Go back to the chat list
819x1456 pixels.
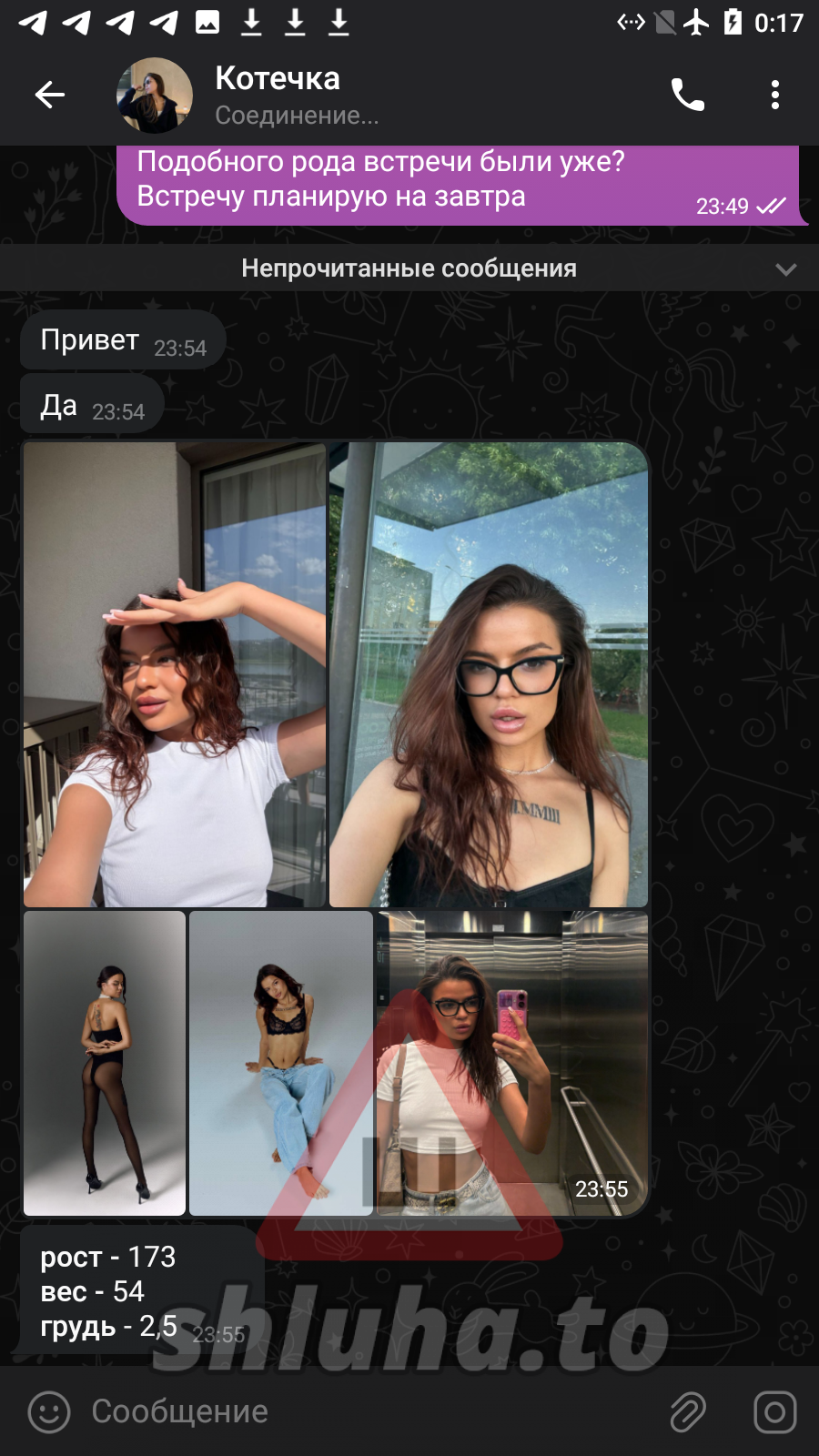tap(50, 95)
